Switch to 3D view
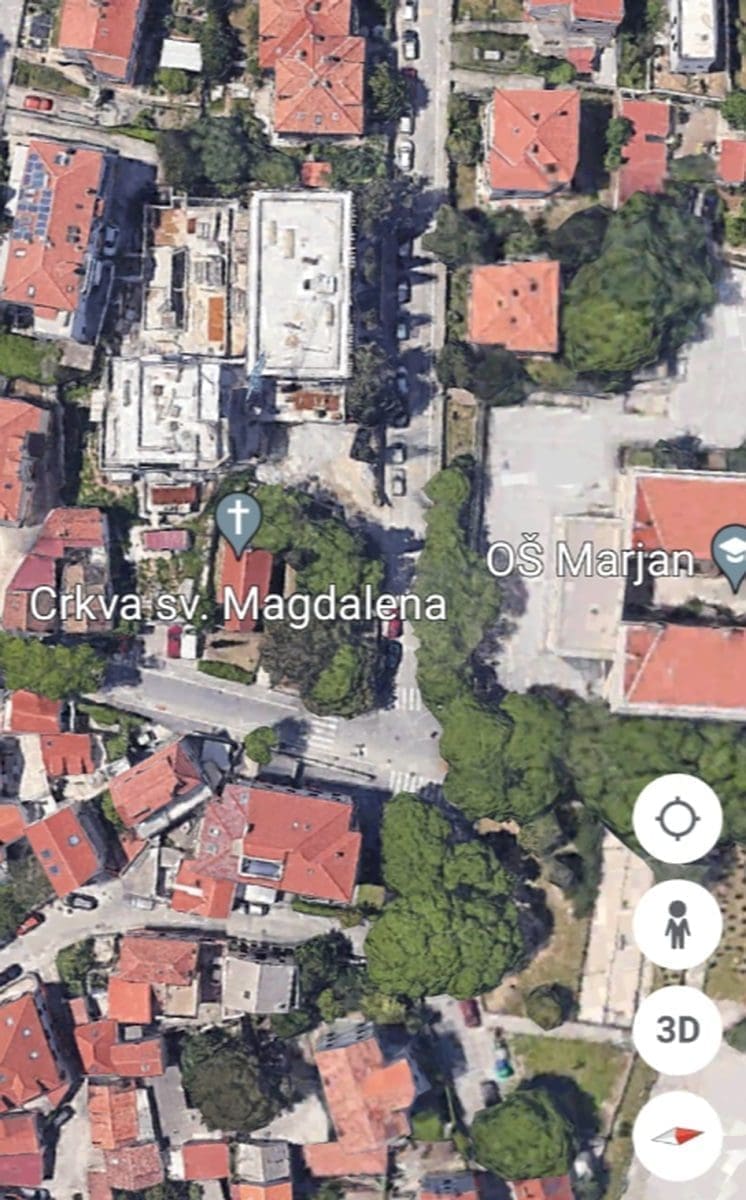746x1200 pixels. [677, 1030]
